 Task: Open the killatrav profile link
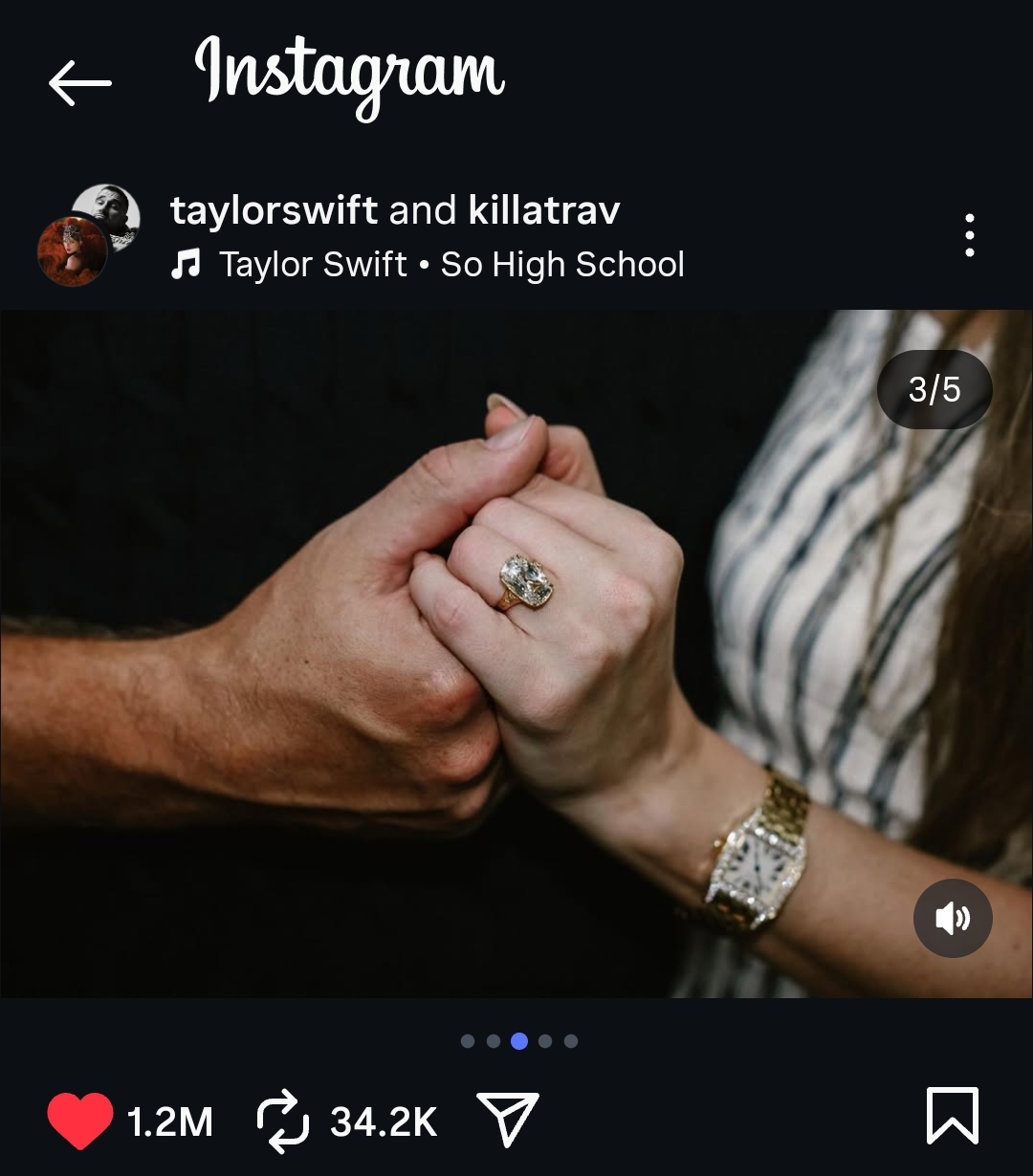[x=543, y=210]
